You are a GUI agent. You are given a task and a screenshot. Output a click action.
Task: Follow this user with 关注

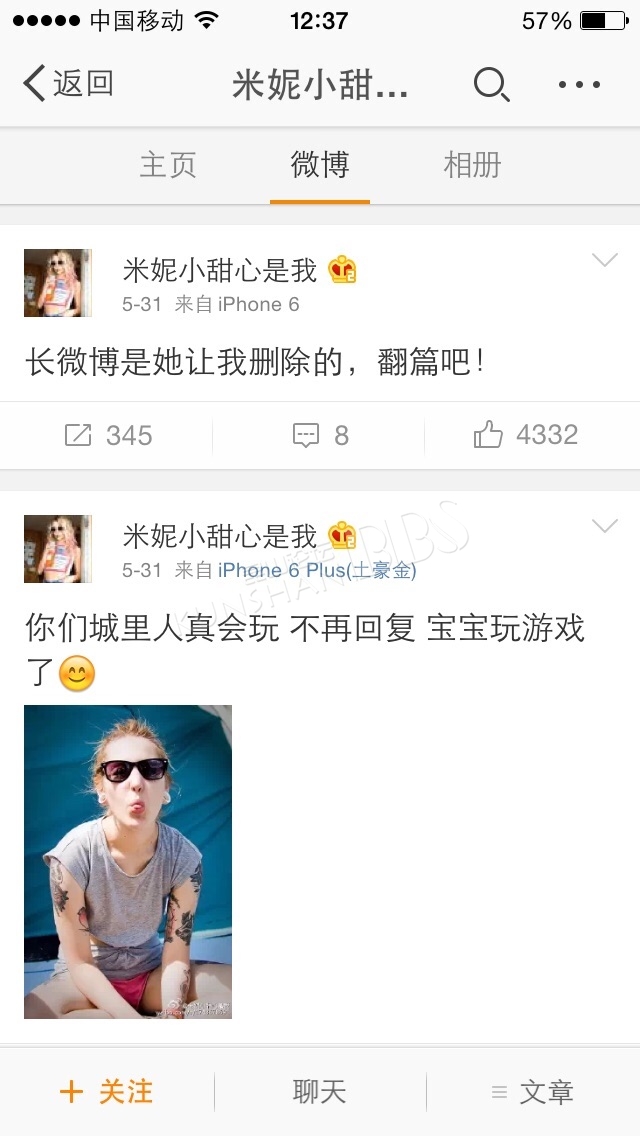(107, 1091)
